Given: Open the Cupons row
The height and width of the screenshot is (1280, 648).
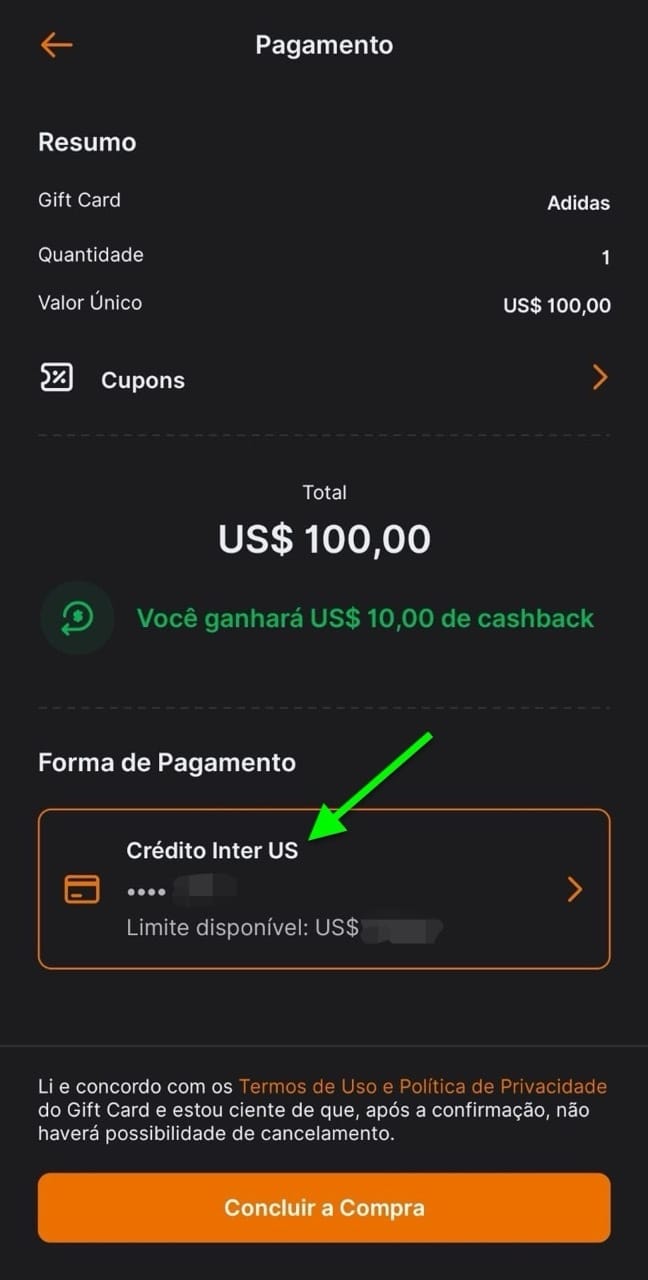Looking at the screenshot, I should 324,379.
